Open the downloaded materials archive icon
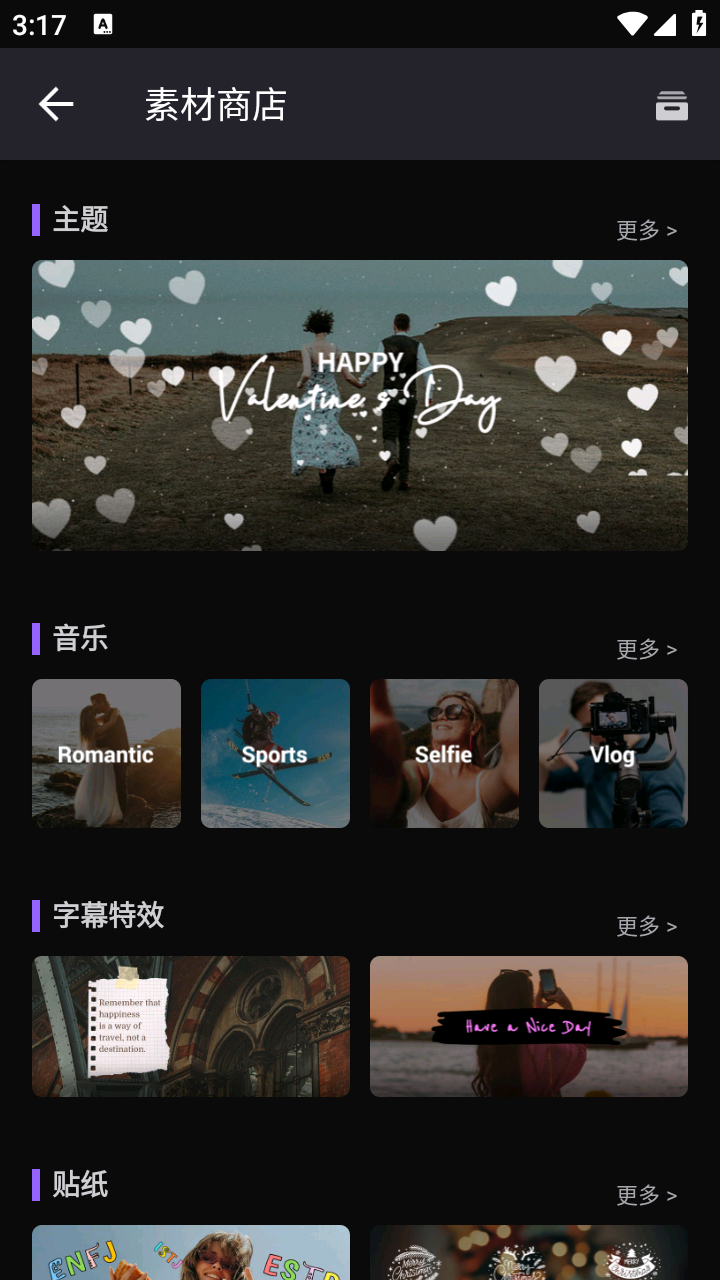Screen dimensions: 720x1280 671,105
